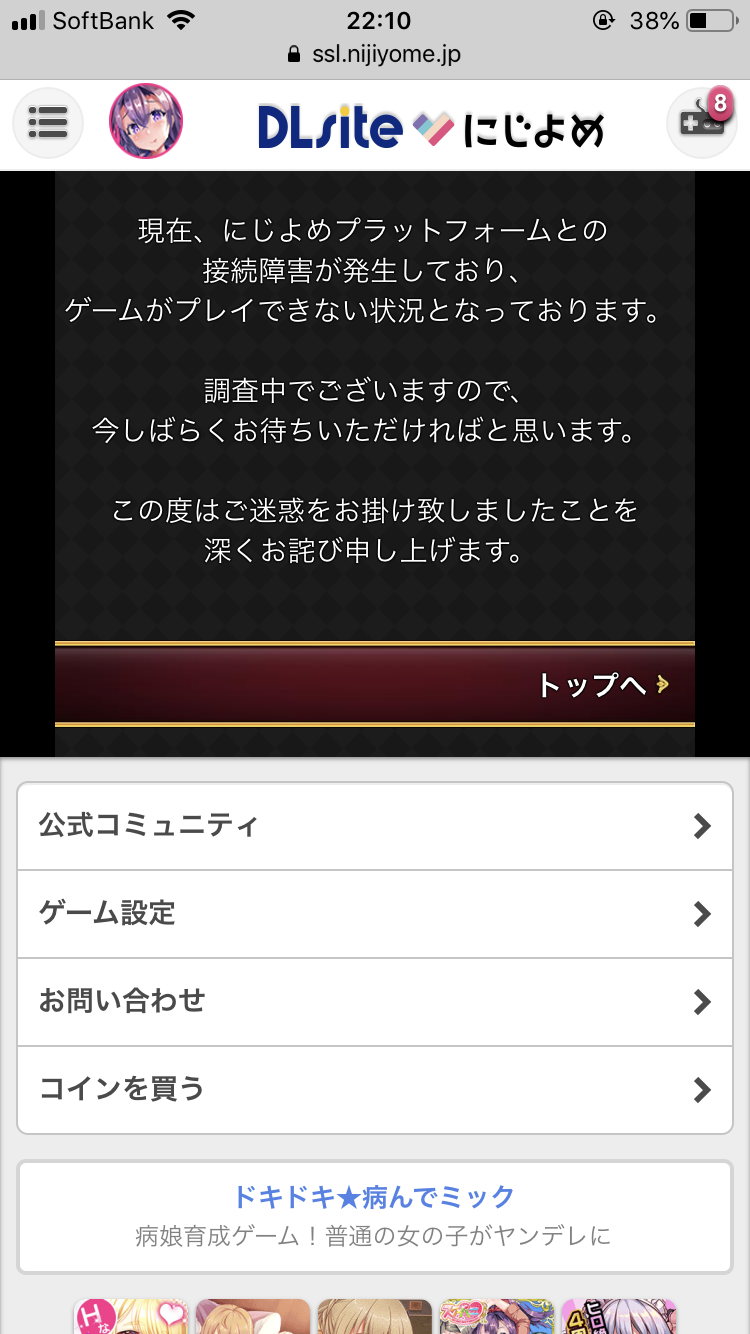Open the user profile avatar
750x1334 pixels.
pyautogui.click(x=146, y=122)
